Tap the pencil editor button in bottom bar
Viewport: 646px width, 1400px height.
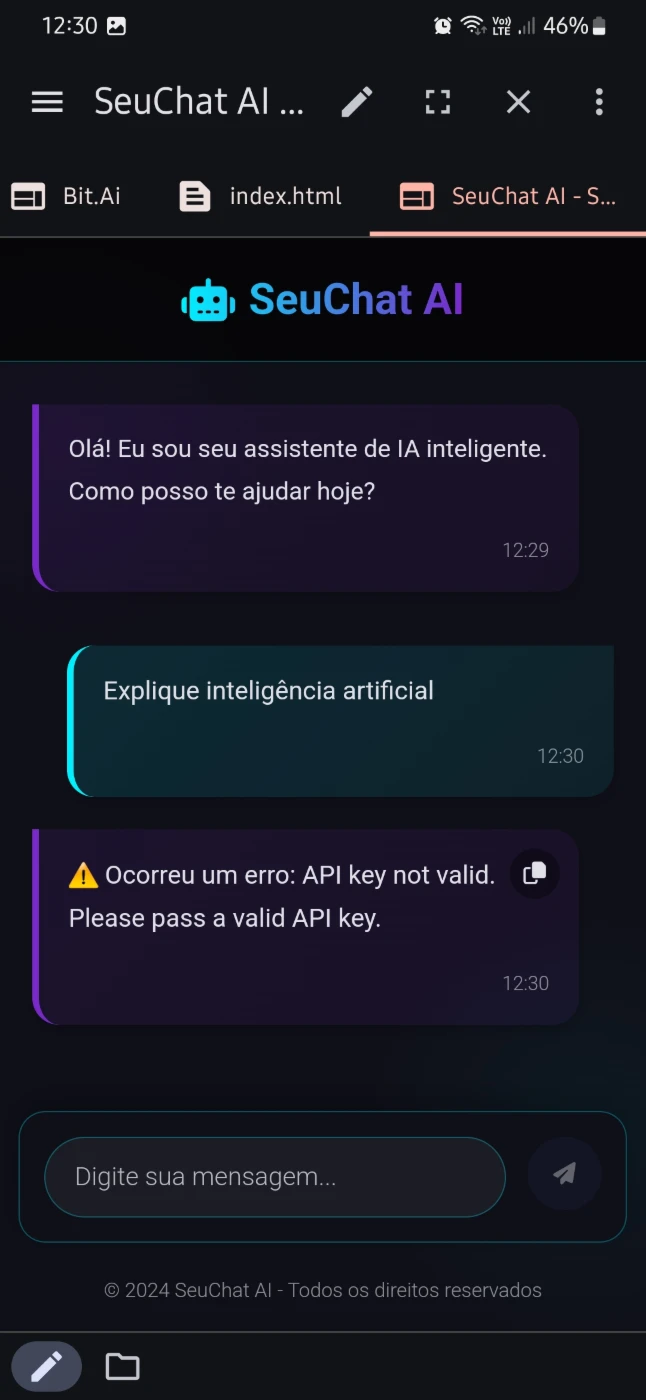[x=47, y=1366]
